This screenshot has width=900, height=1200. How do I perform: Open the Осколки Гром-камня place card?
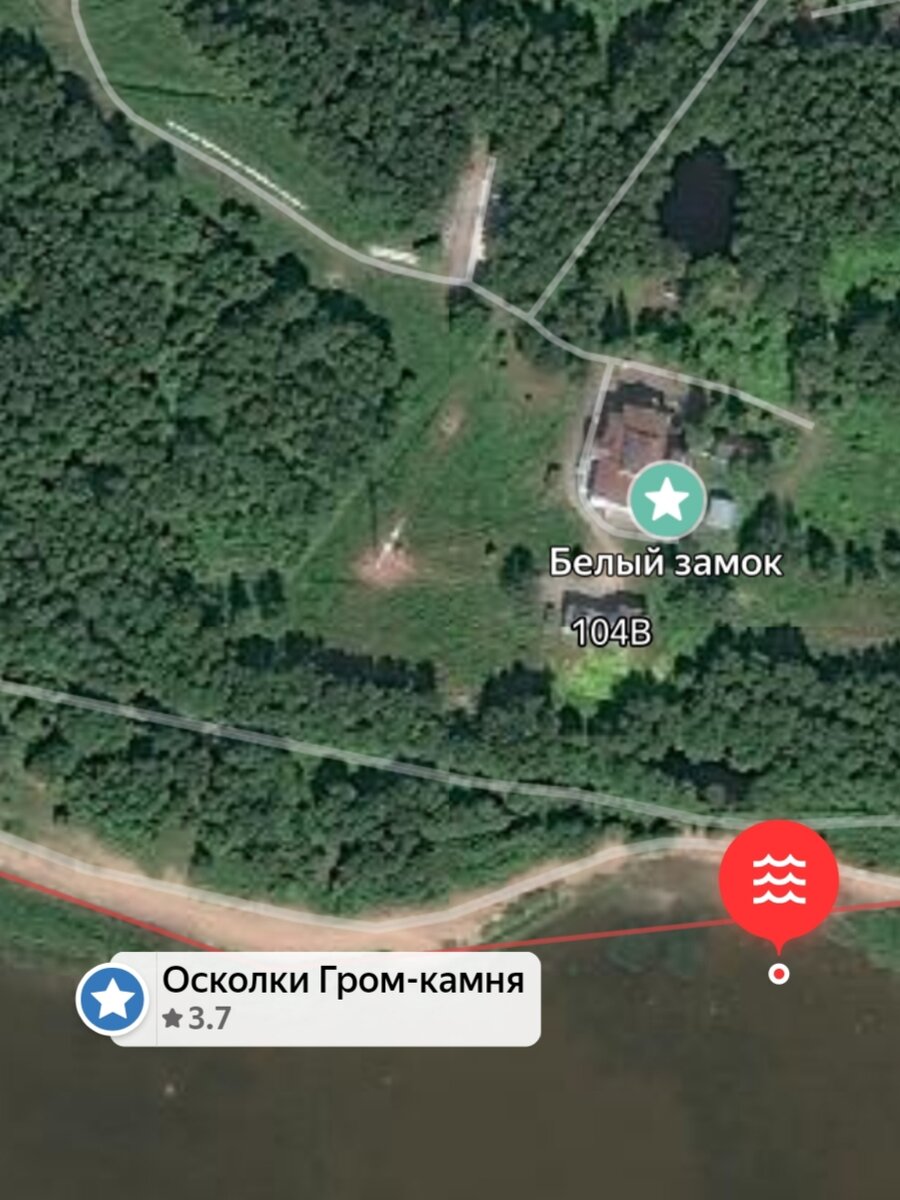[340, 998]
